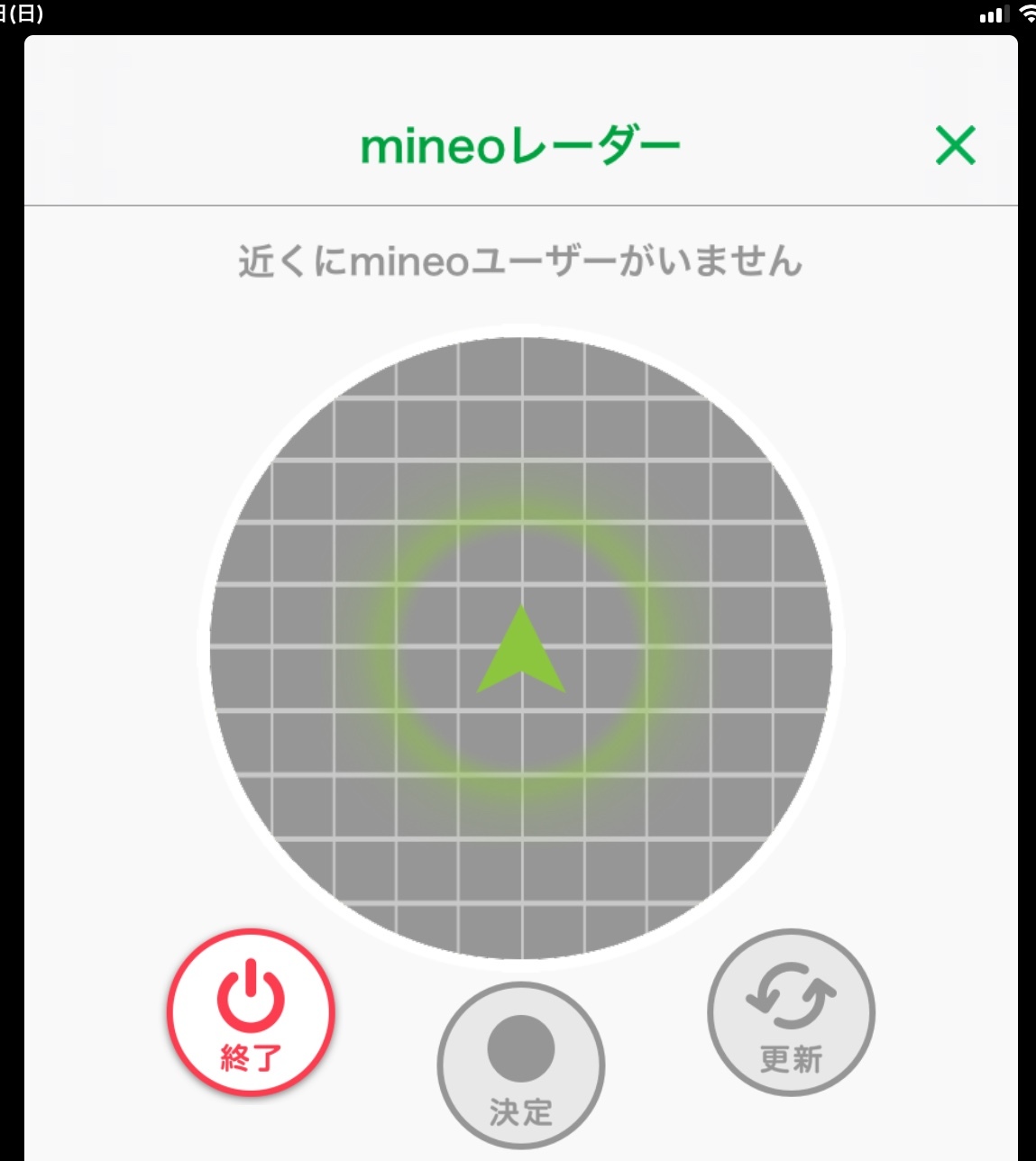Close the mineo radar screen

pyautogui.click(x=955, y=146)
